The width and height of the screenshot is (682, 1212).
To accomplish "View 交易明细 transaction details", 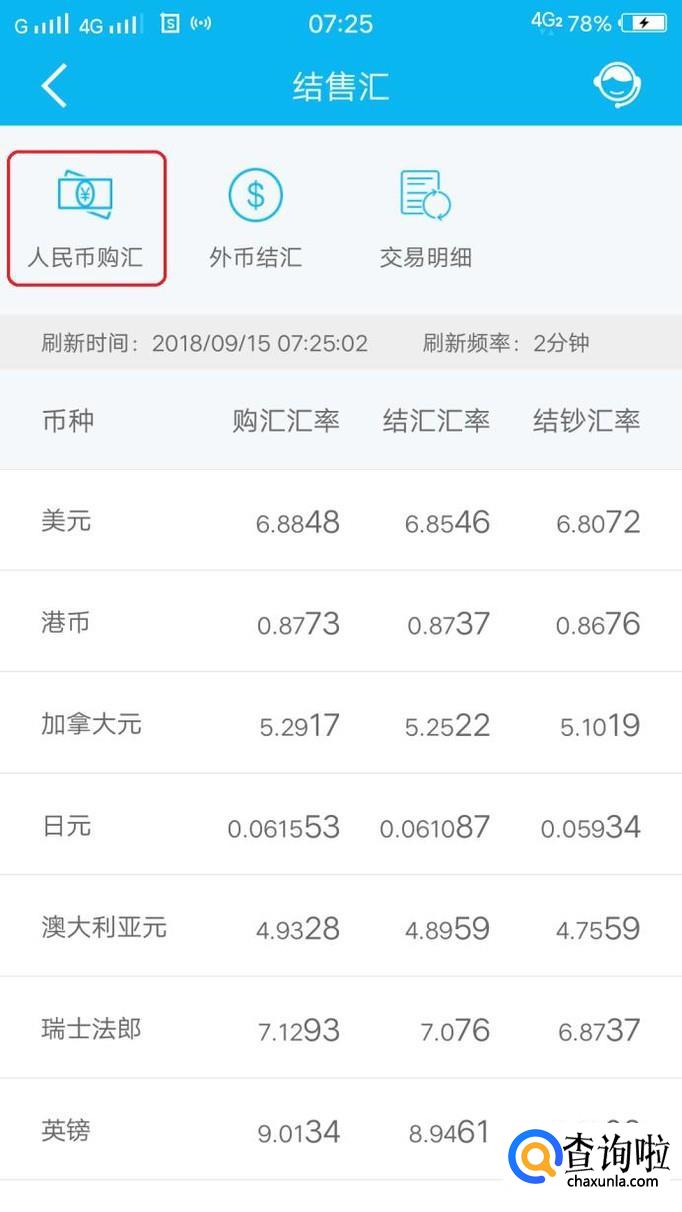I will 425,218.
